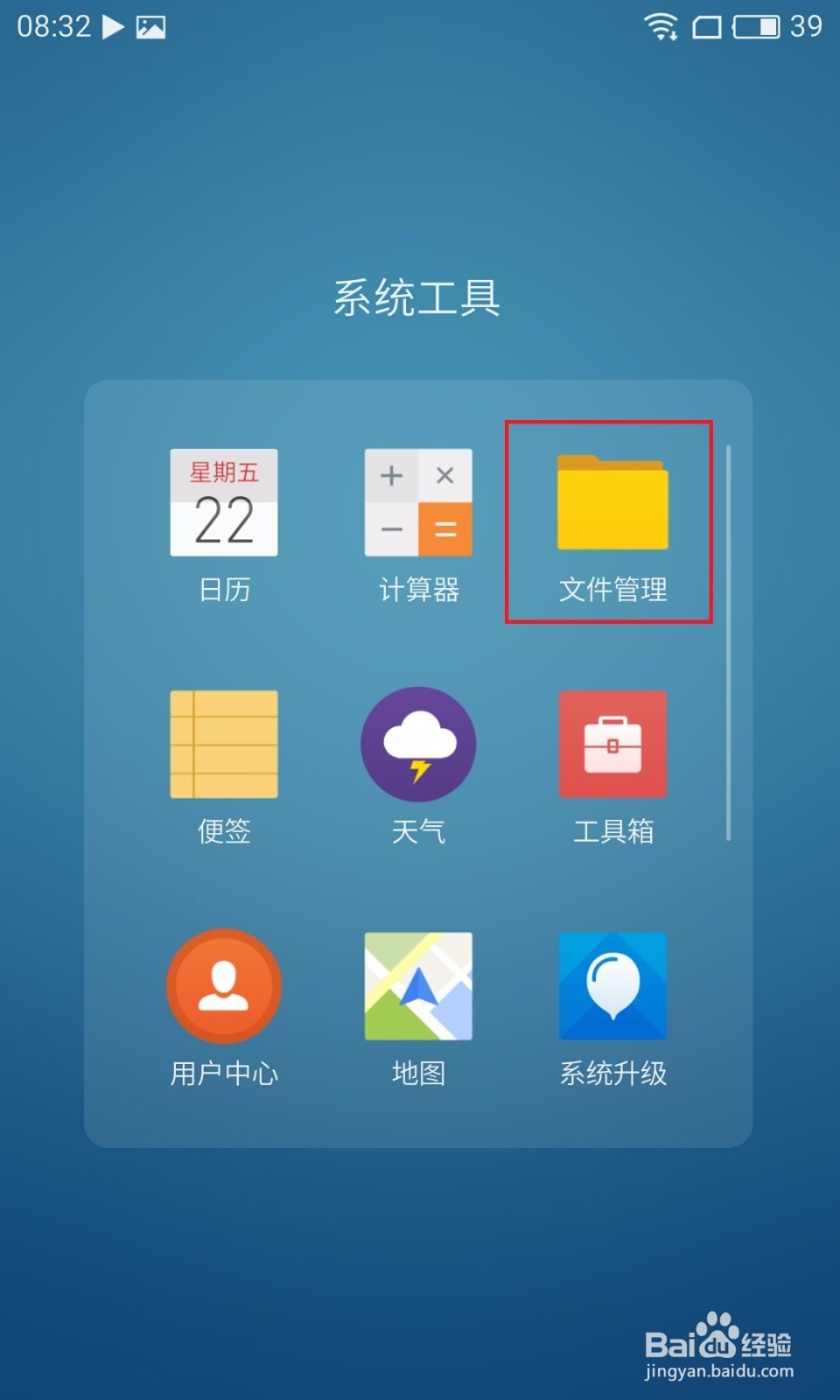Tap the media playback icon in status bar
The height and width of the screenshot is (1400, 840).
point(112,26)
